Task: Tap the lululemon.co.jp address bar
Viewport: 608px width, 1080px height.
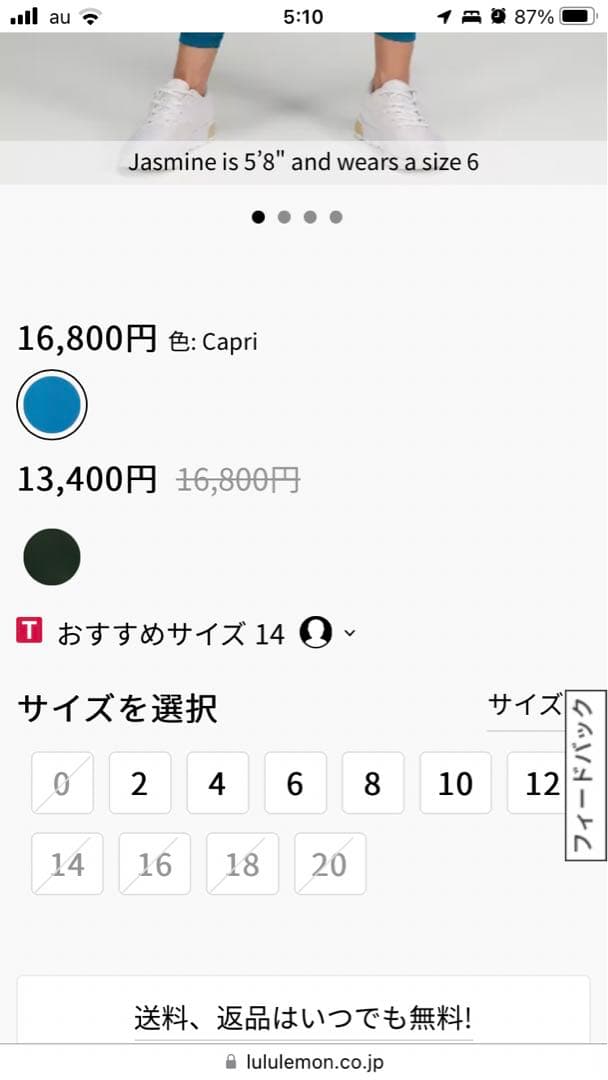Action: point(304,1062)
